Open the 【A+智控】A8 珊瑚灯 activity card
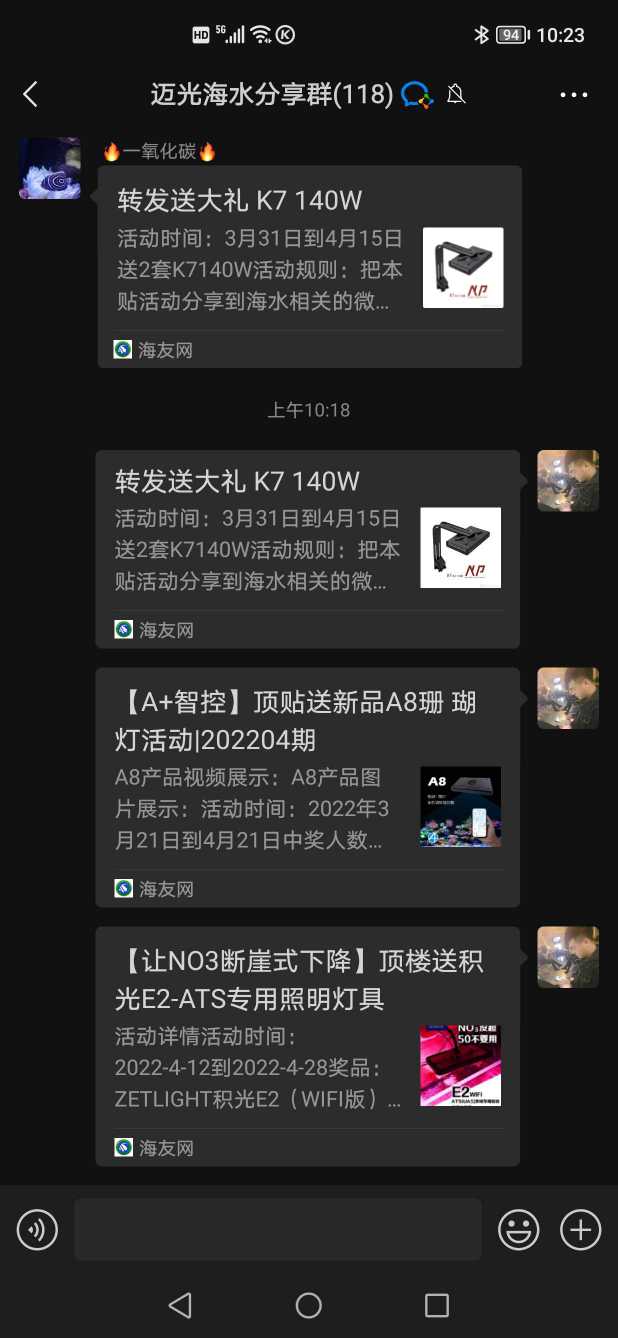The width and height of the screenshot is (618, 1338). click(307, 787)
